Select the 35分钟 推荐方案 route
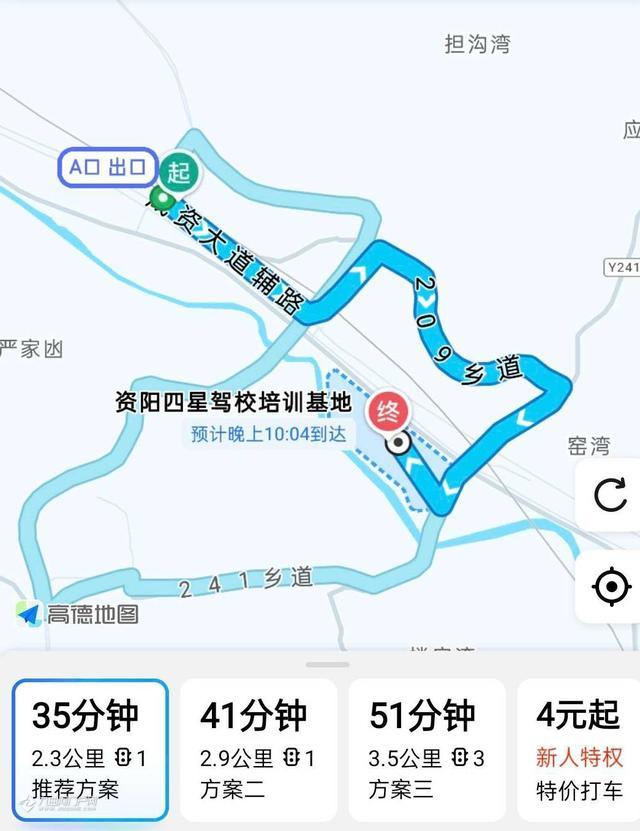This screenshot has height=831, width=640. (x=90, y=750)
